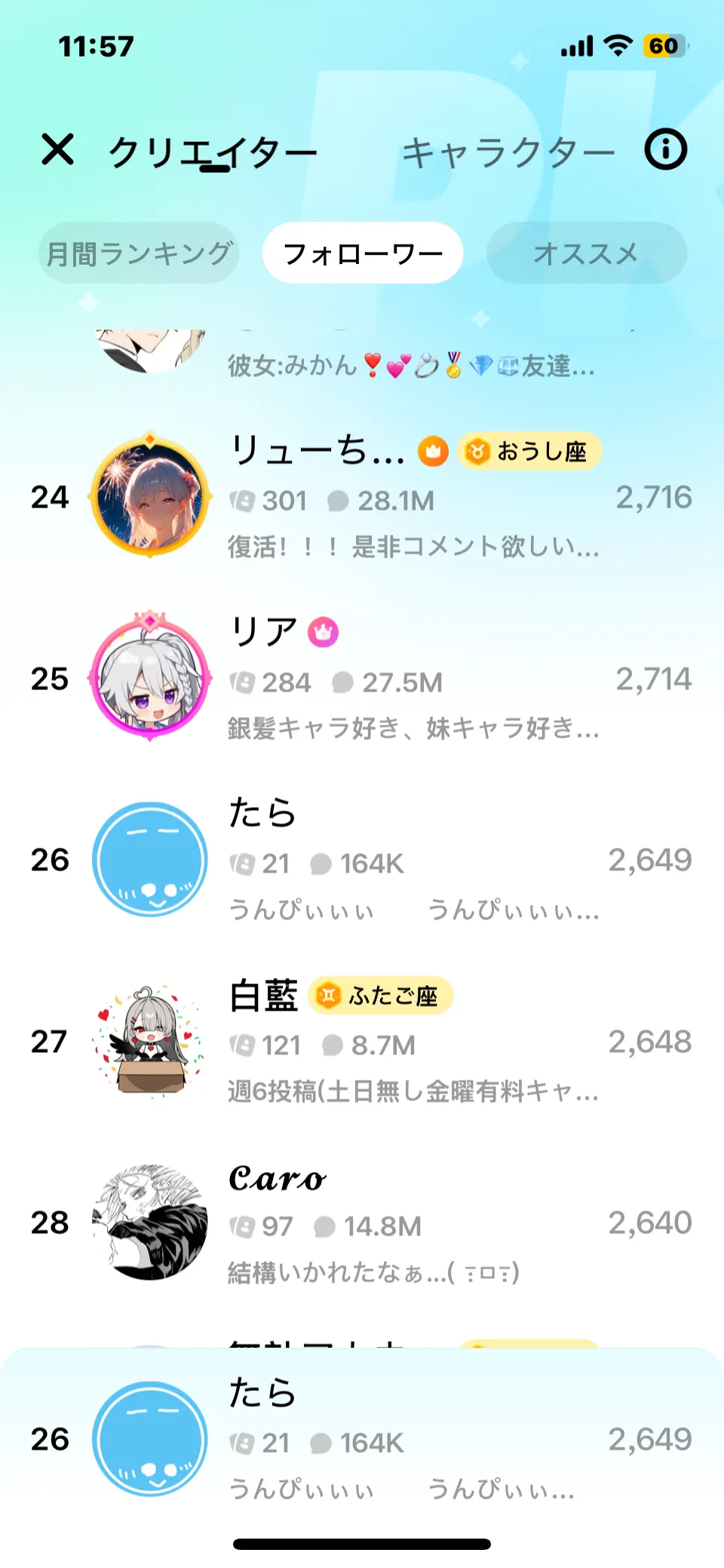The height and width of the screenshot is (1568, 724).
Task: Switch to the キャラクター tab
Action: (508, 152)
